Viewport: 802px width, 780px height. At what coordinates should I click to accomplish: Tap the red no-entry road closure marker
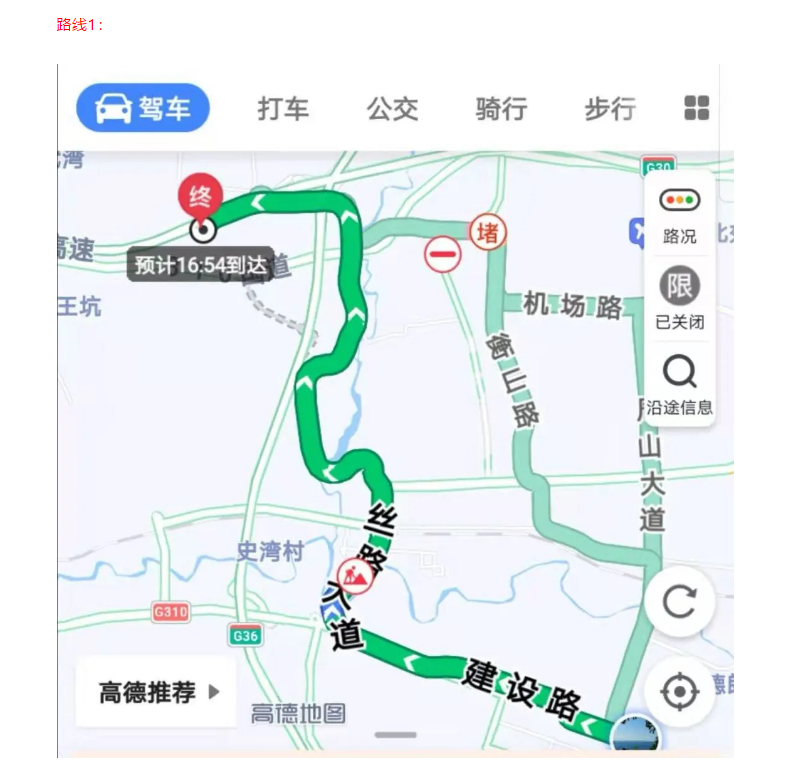(x=442, y=254)
